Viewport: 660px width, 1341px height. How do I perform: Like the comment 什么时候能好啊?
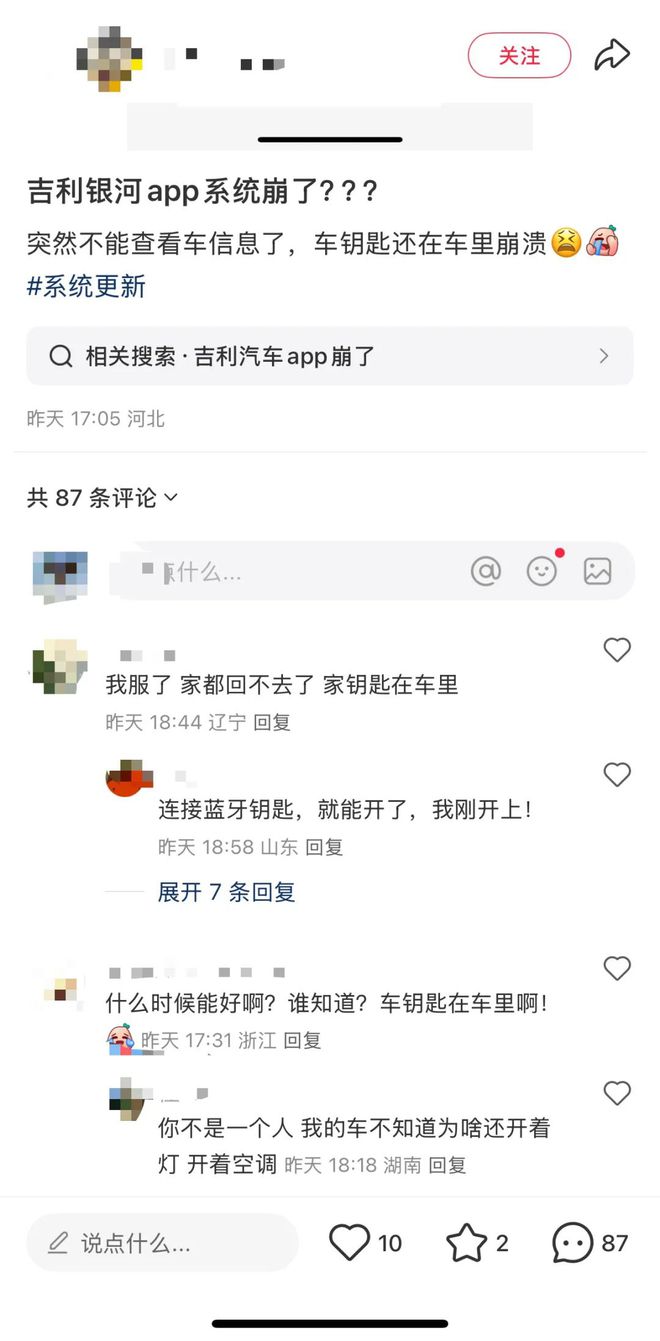617,969
